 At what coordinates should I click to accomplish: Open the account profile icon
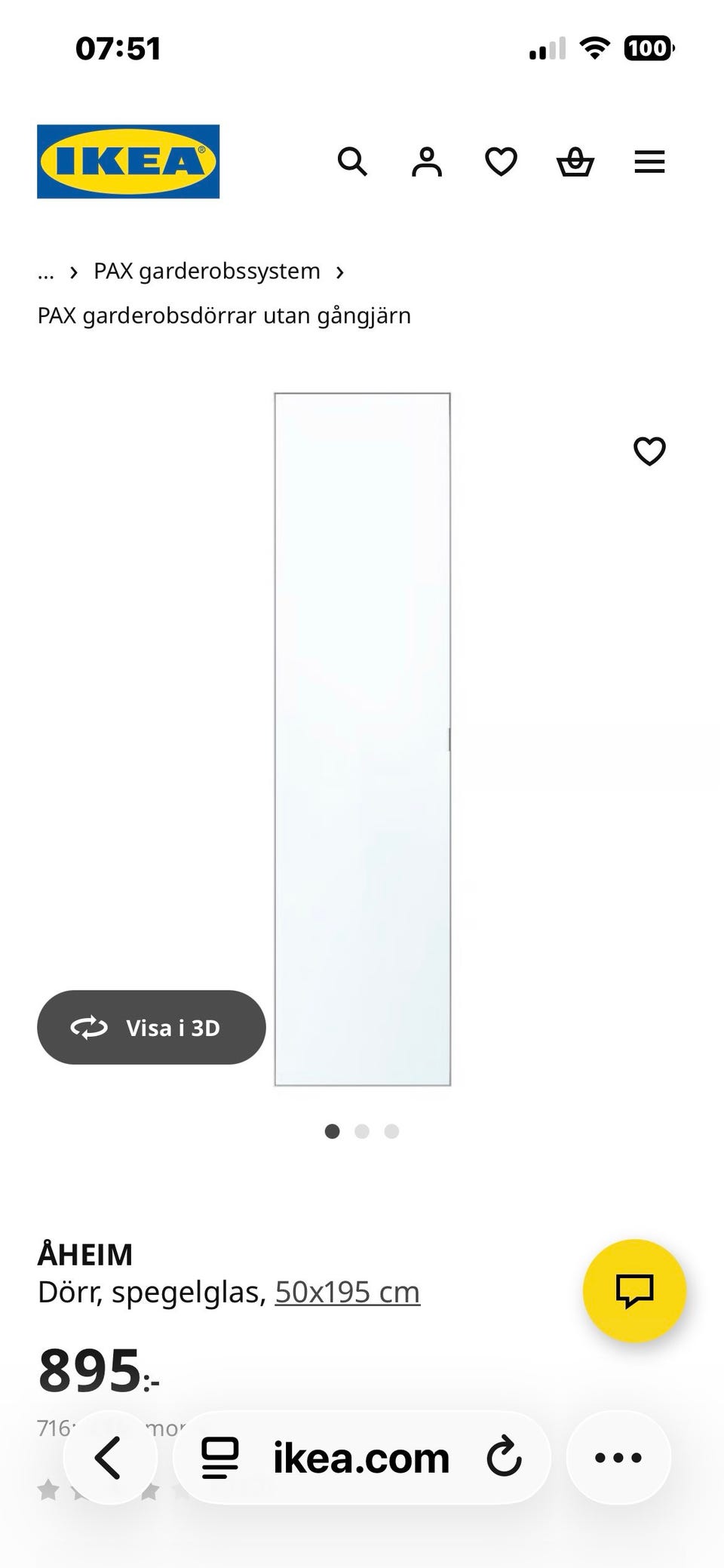pos(426,161)
